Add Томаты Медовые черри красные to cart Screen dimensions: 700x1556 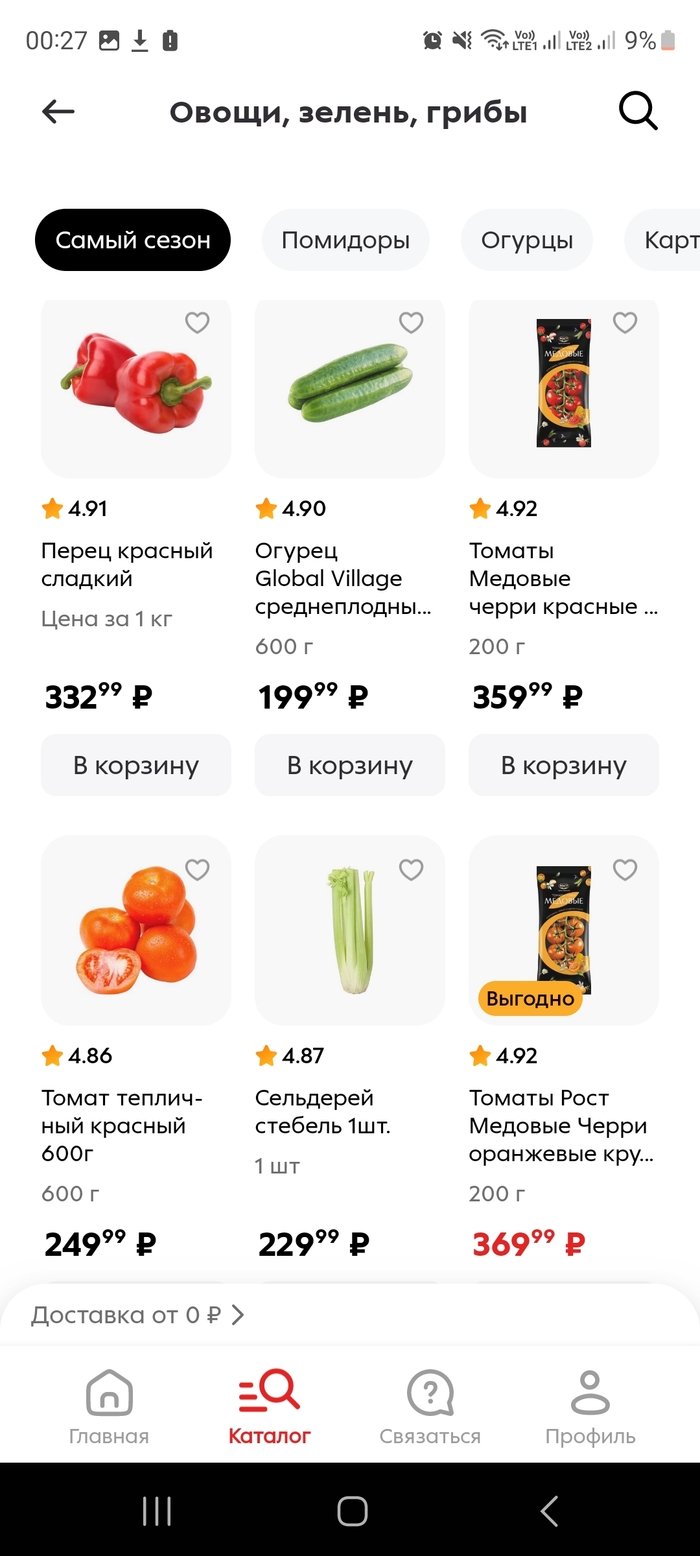pos(564,765)
